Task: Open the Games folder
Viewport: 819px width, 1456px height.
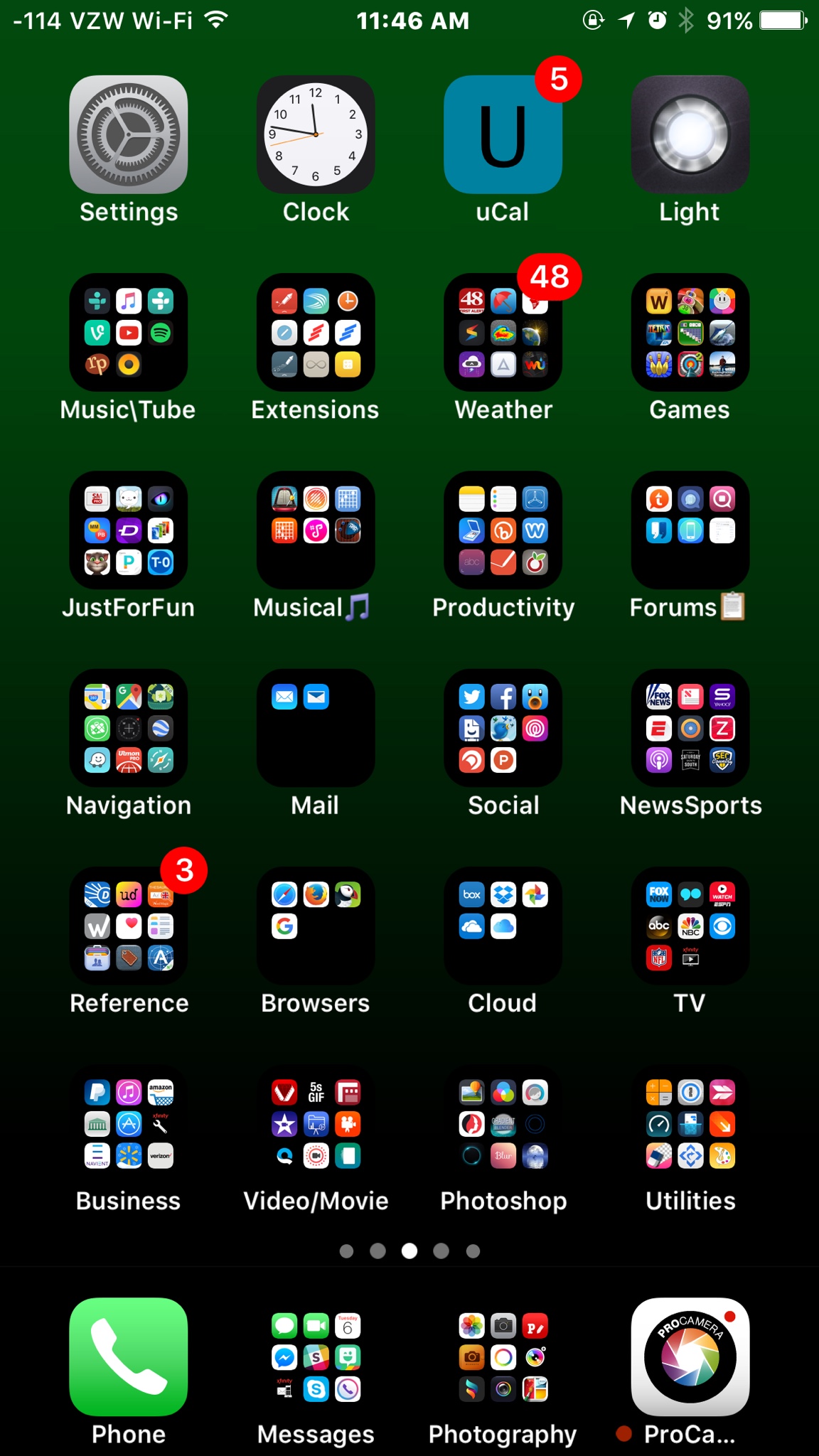Action: 690,333
